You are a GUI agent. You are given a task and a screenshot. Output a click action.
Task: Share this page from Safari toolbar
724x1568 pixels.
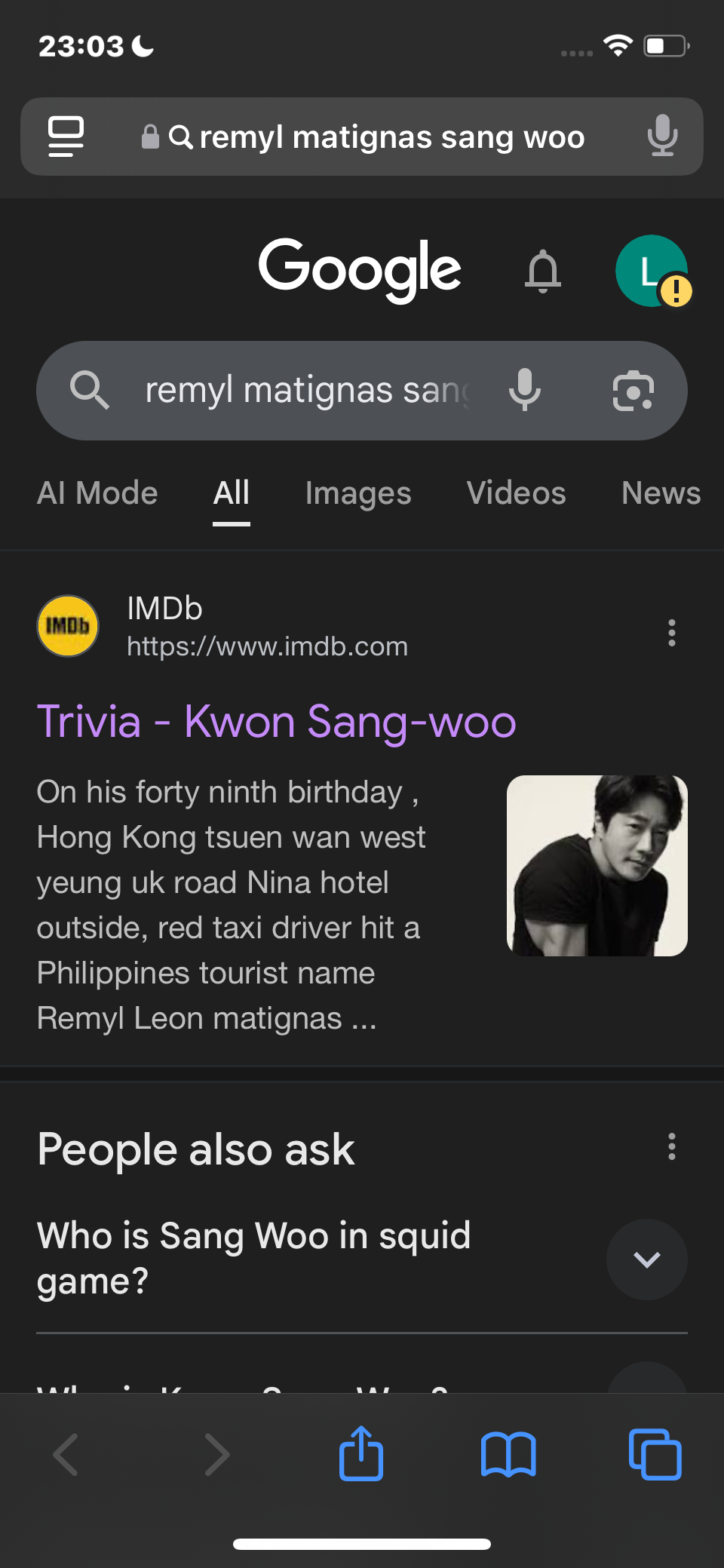click(x=361, y=1453)
